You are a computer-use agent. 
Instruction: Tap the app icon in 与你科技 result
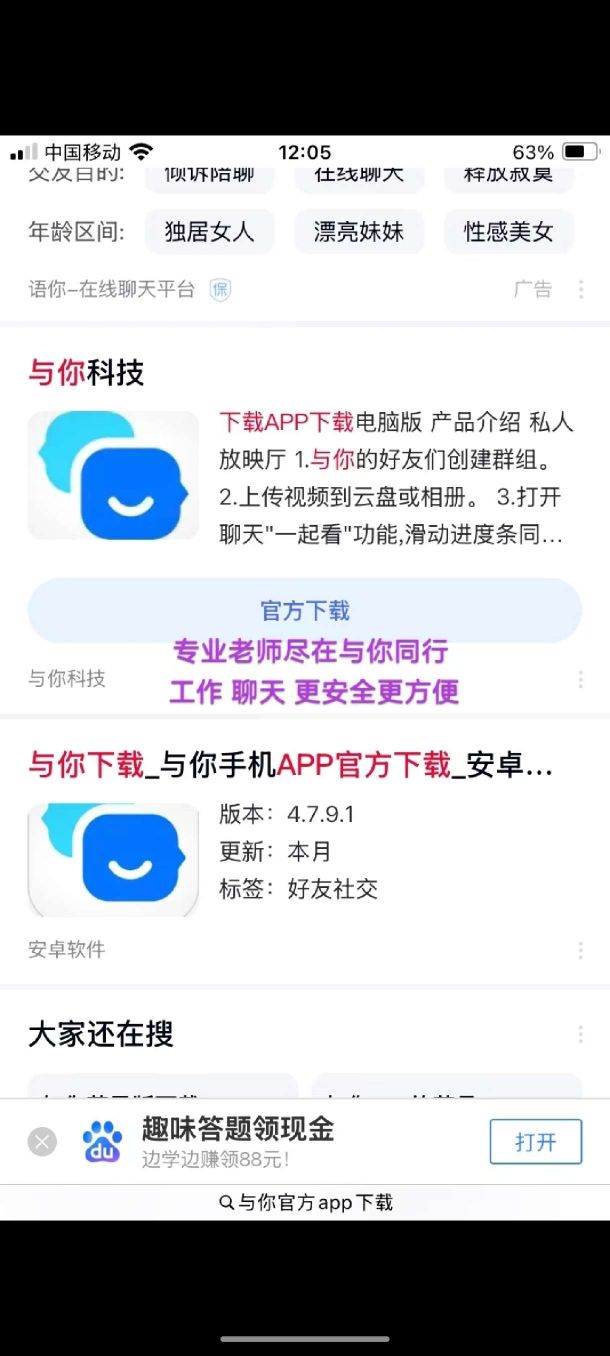tap(113, 475)
